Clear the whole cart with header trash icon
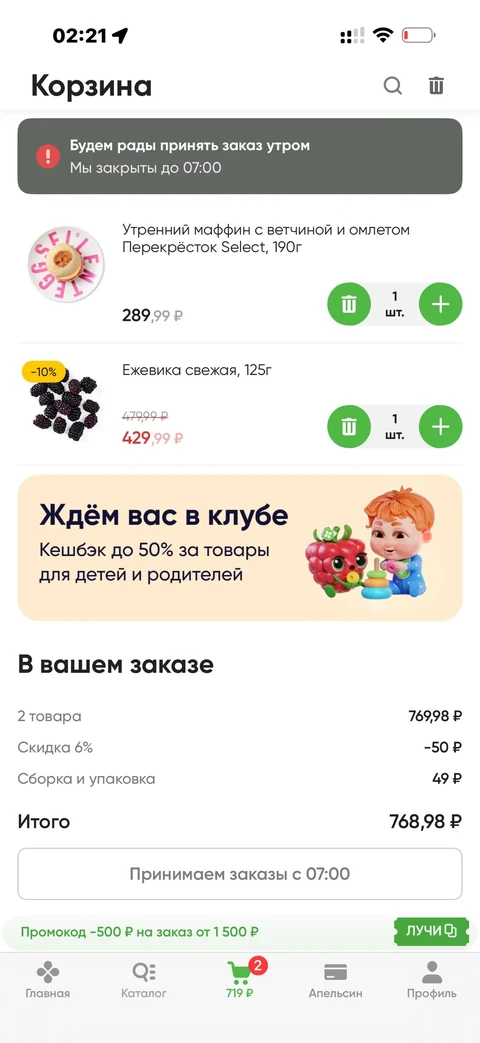The height and width of the screenshot is (1043, 480). tap(436, 86)
